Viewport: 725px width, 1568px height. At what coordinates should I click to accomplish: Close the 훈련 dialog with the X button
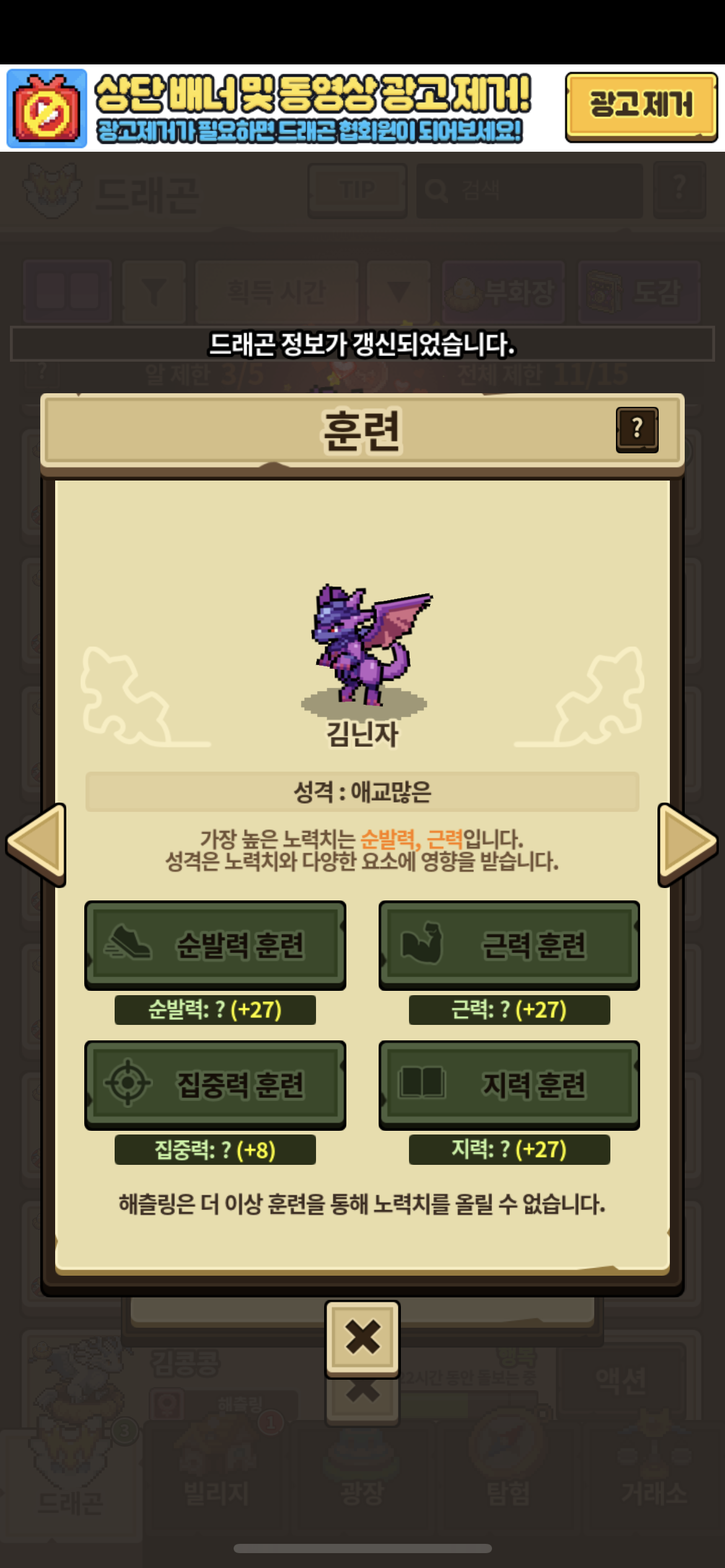pyautogui.click(x=362, y=1339)
